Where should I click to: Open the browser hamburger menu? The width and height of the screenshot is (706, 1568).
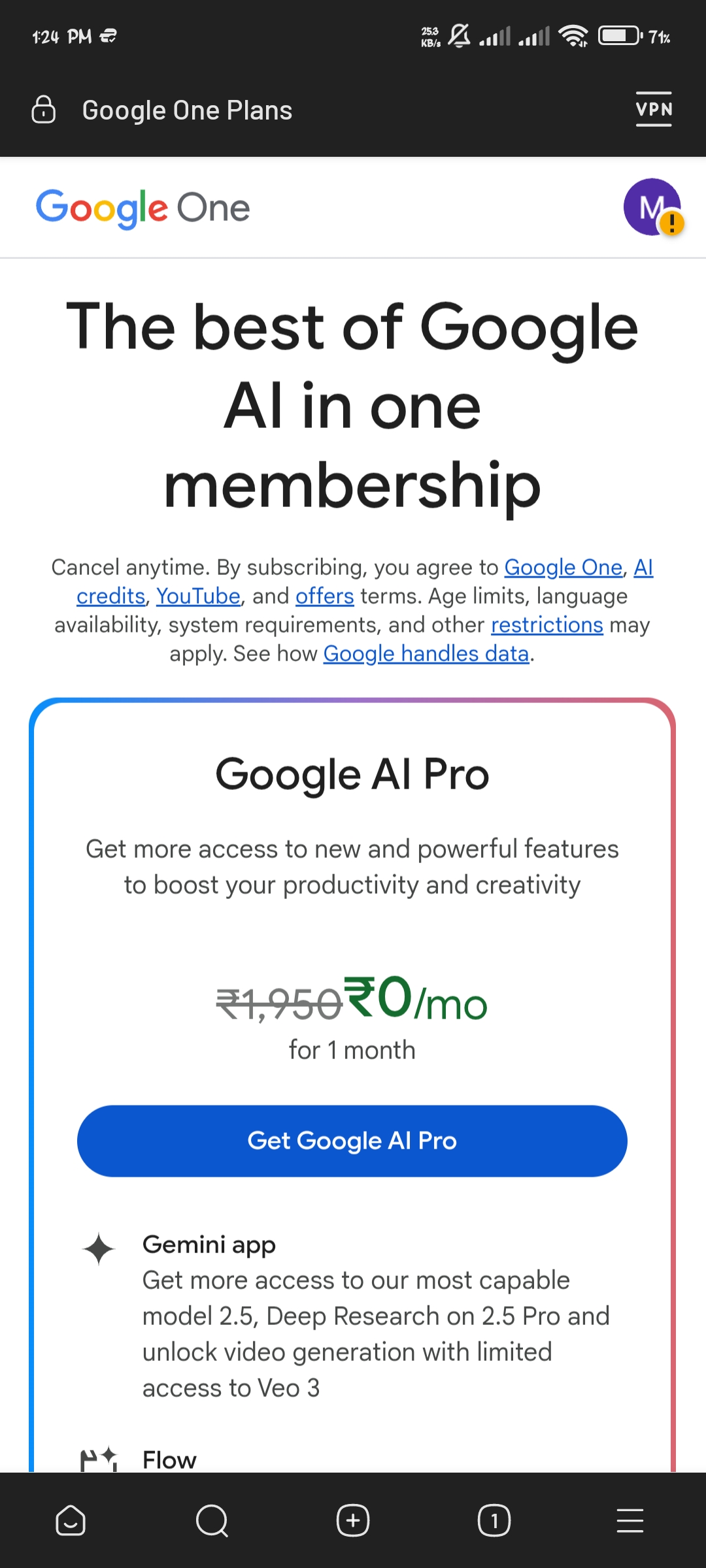630,1521
